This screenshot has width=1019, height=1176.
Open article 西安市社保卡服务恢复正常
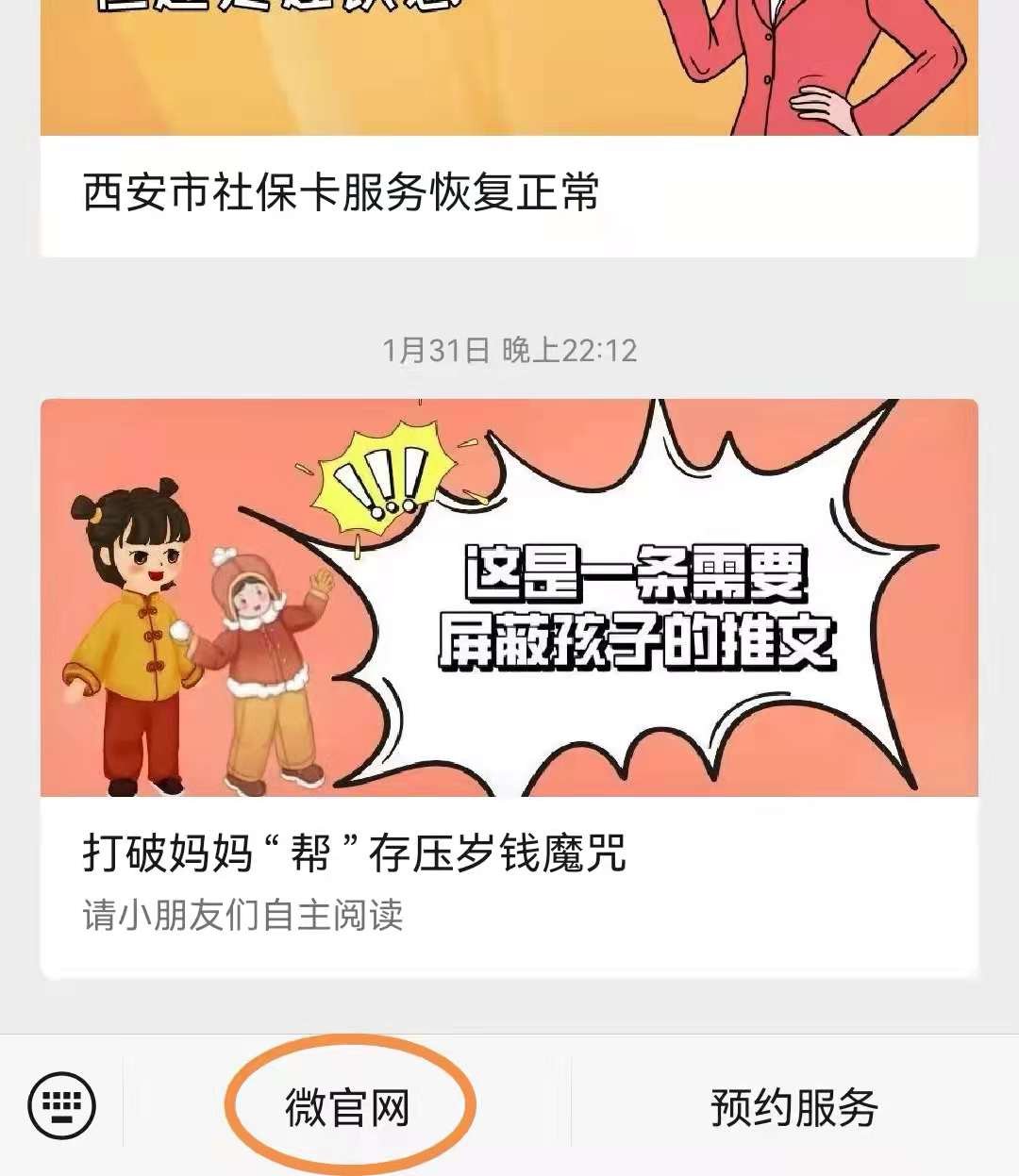point(342,193)
